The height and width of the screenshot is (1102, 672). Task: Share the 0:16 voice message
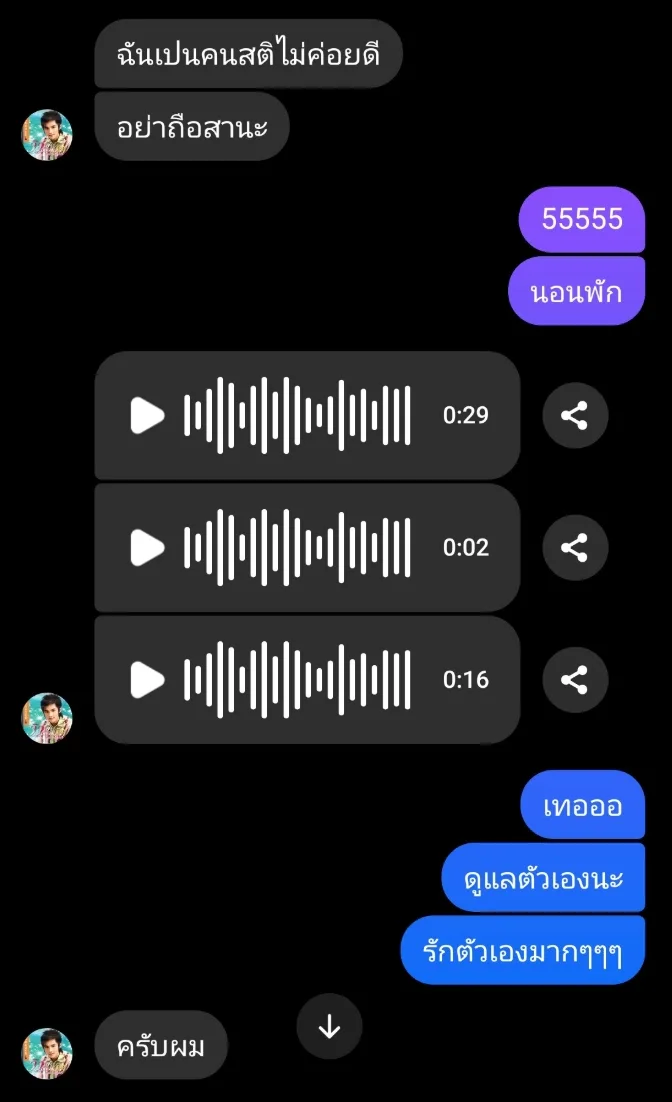[x=574, y=680]
